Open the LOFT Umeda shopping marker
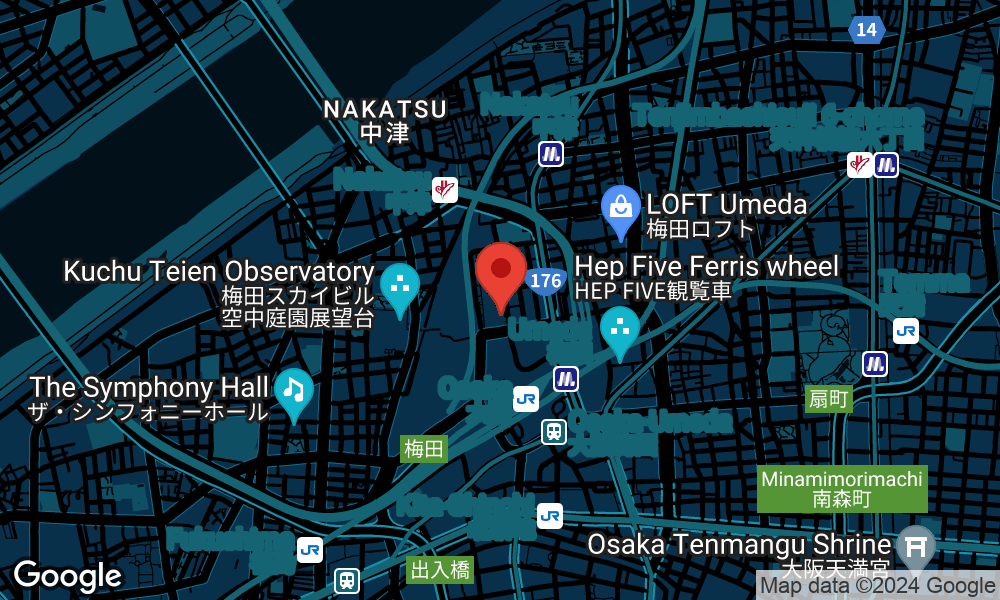The height and width of the screenshot is (600, 1000). pyautogui.click(x=621, y=209)
